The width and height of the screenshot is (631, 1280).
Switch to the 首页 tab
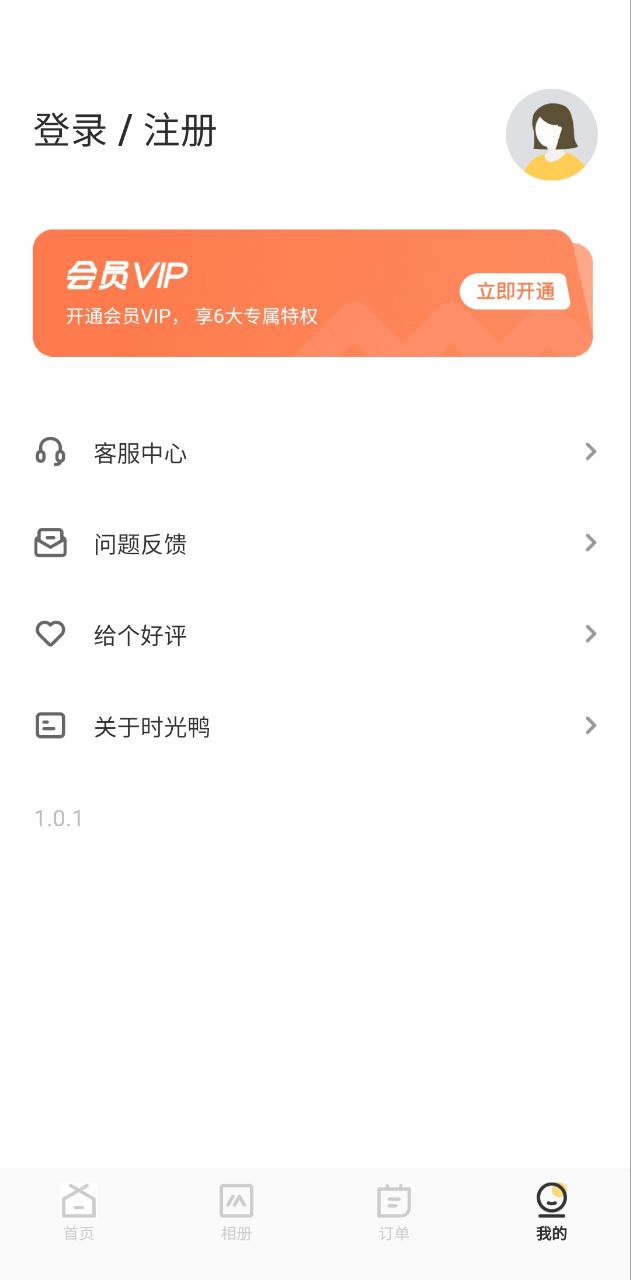tap(79, 1211)
